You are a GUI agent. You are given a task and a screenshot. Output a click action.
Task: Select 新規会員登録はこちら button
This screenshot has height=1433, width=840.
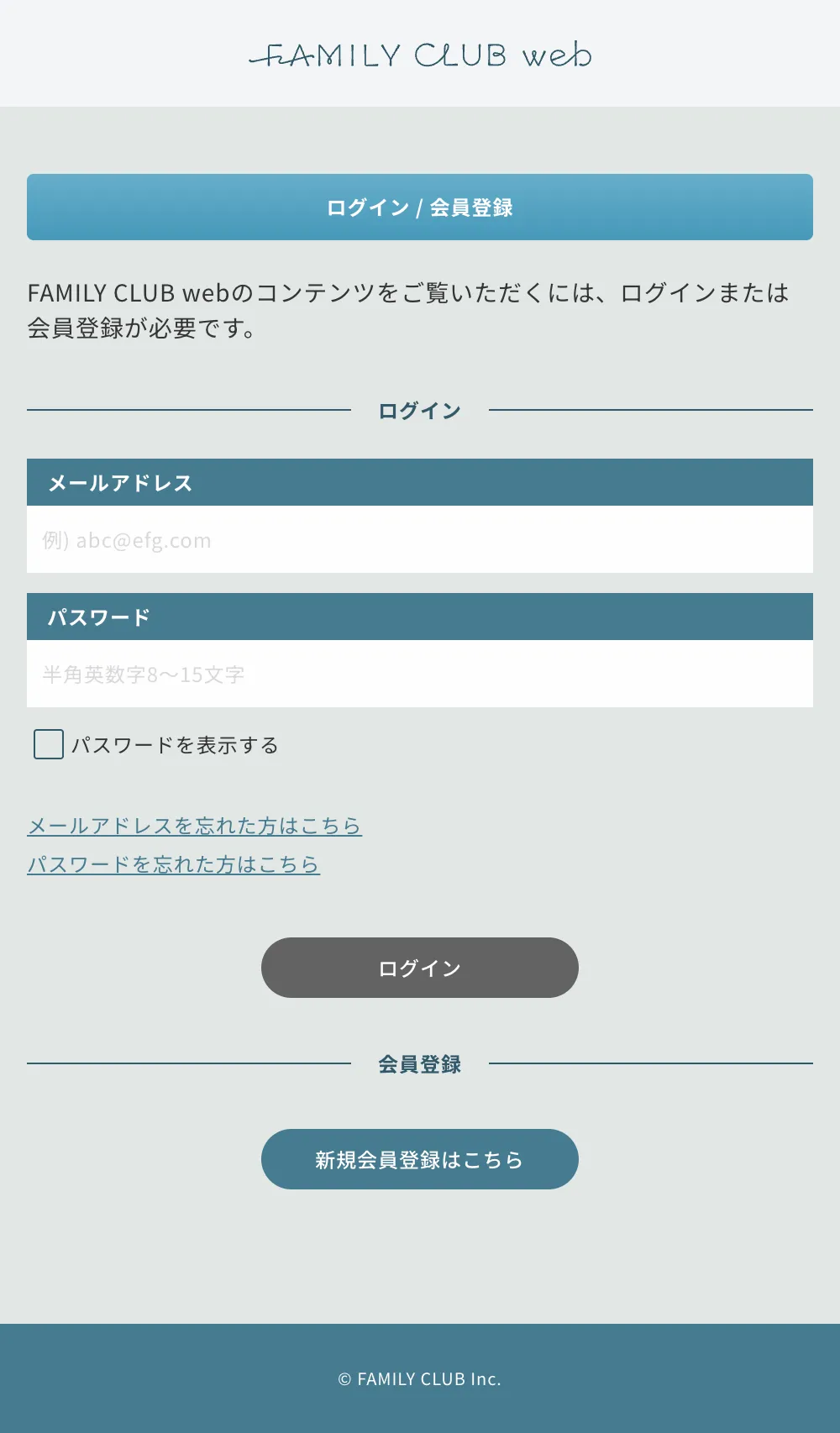(420, 1159)
